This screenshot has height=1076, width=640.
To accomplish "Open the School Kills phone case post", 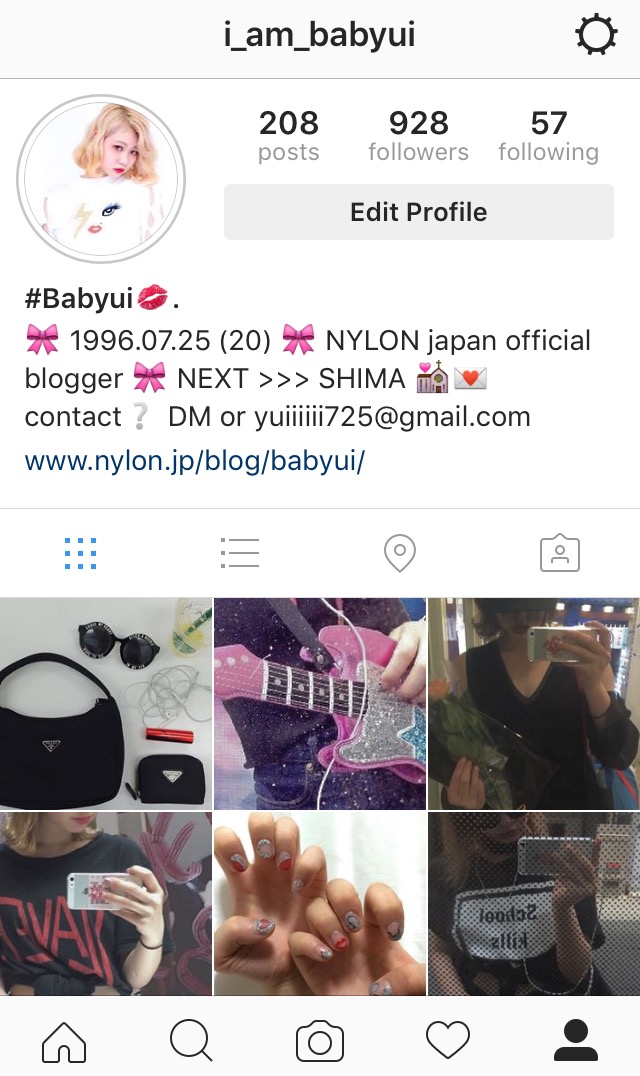I will click(x=534, y=903).
